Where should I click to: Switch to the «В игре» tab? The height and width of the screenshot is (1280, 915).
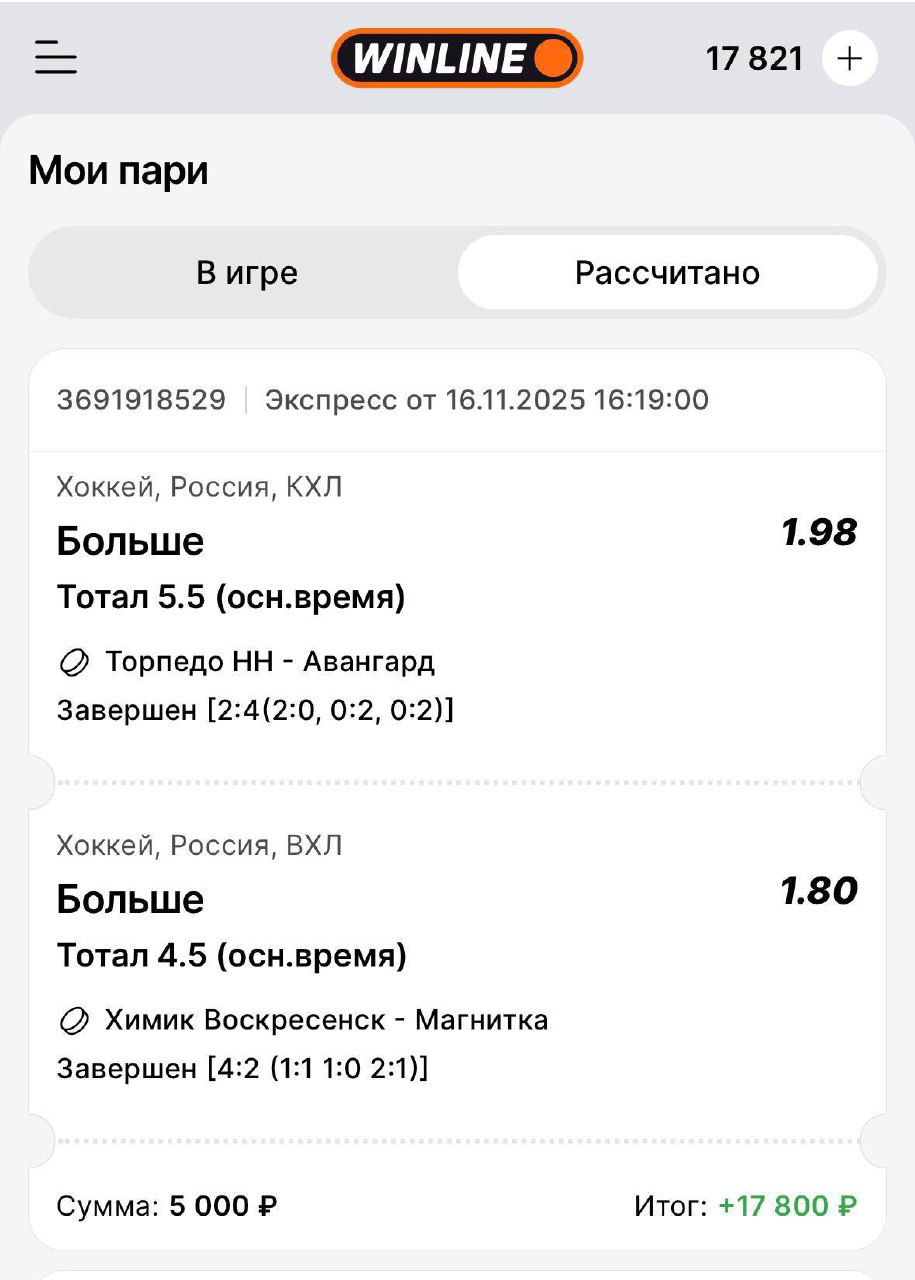pyautogui.click(x=246, y=273)
